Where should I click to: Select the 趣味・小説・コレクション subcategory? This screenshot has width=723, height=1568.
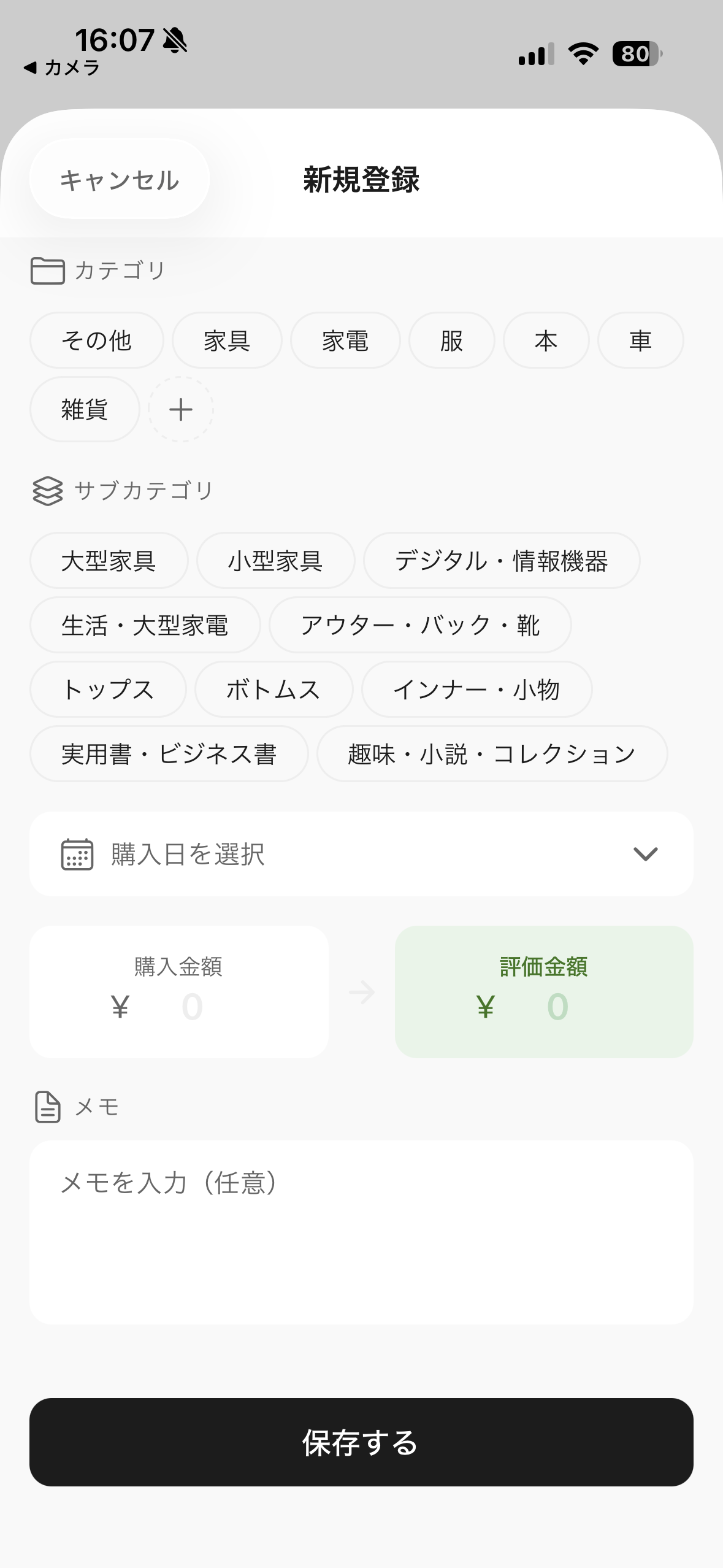(x=491, y=755)
